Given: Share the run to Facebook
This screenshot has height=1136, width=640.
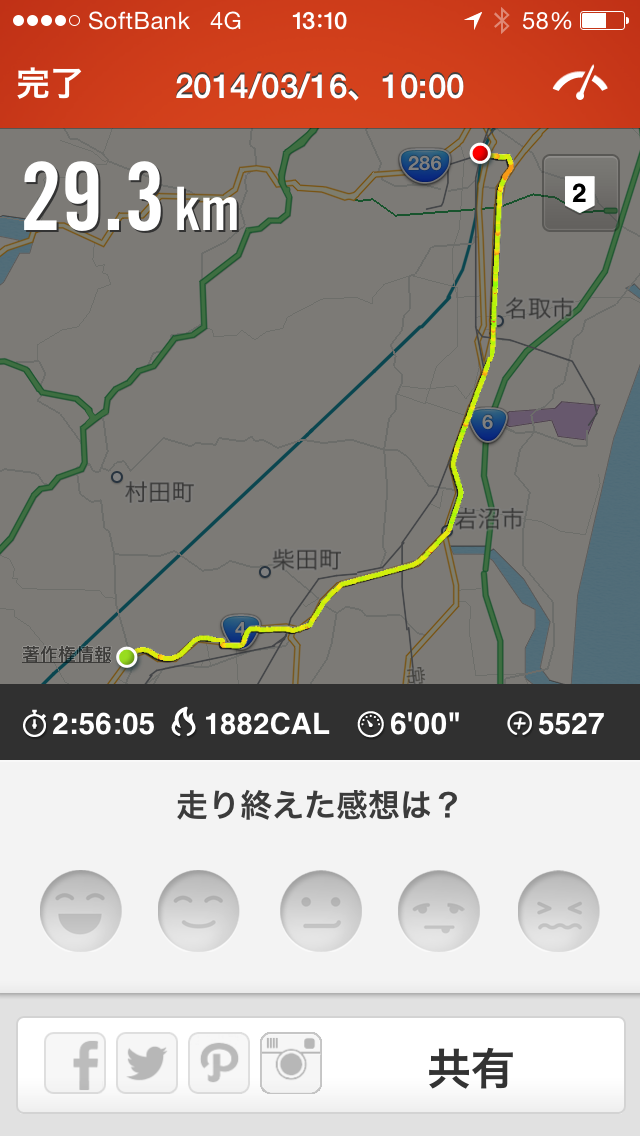Looking at the screenshot, I should 75,1063.
